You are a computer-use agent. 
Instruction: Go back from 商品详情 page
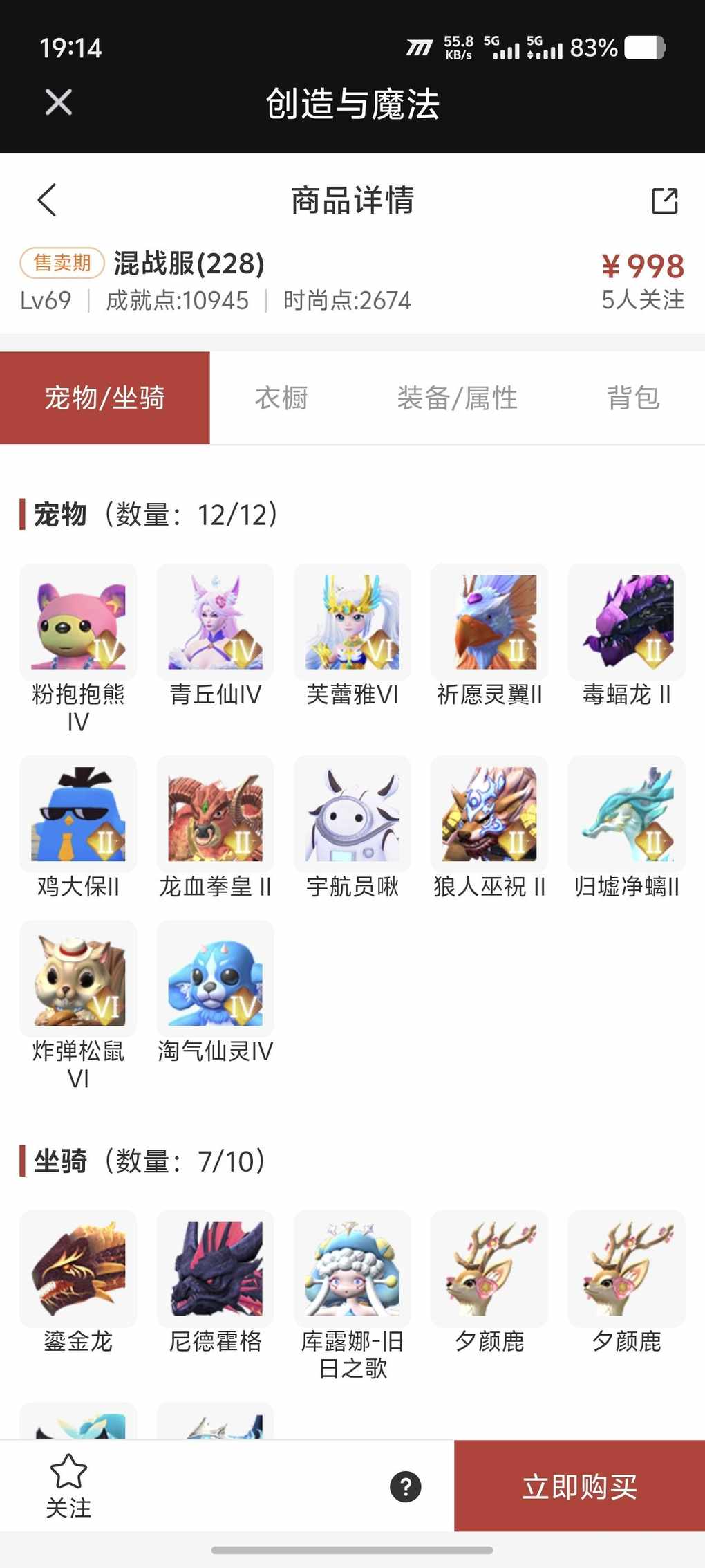(x=47, y=201)
